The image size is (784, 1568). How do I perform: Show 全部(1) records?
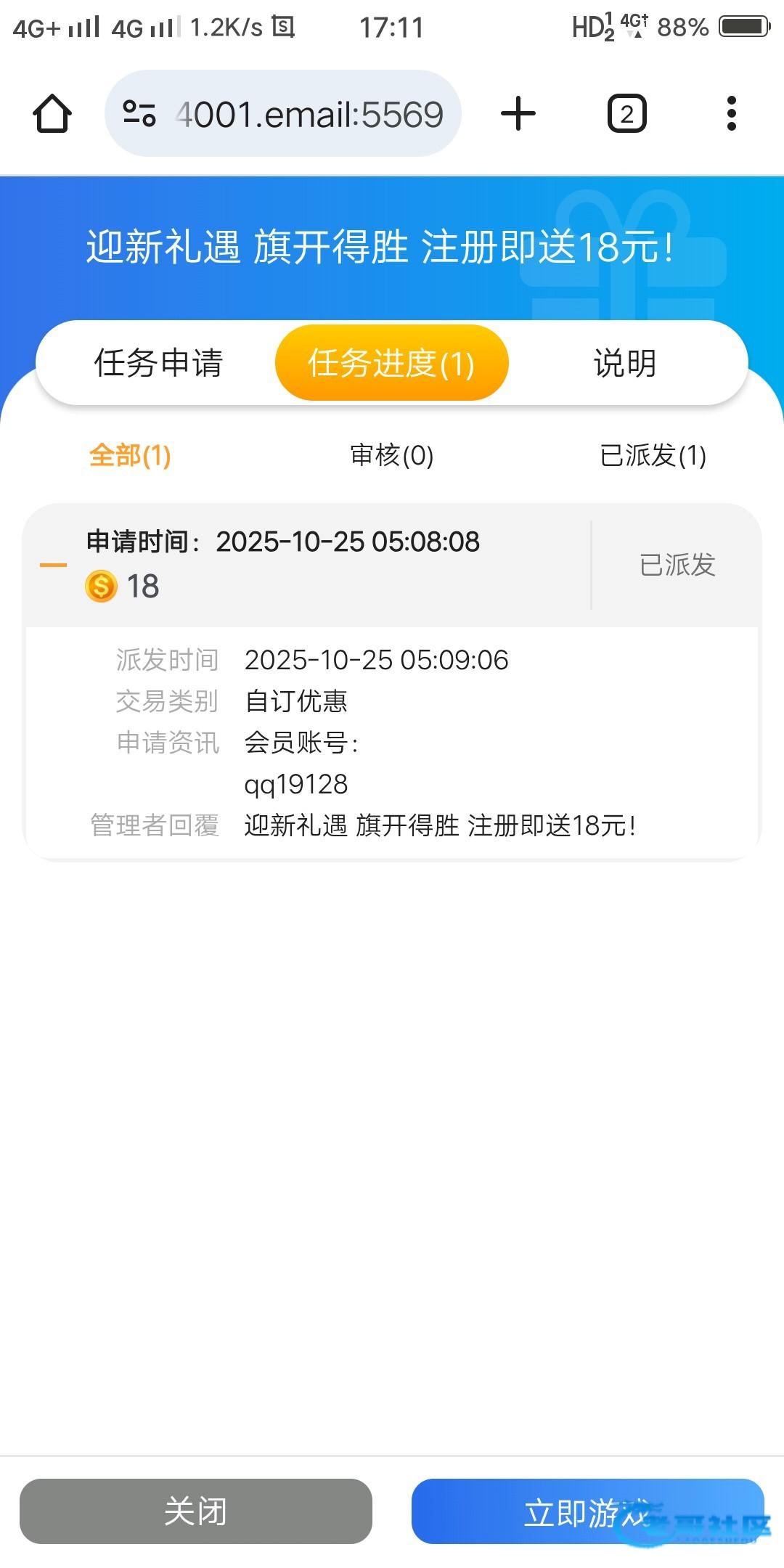[130, 456]
